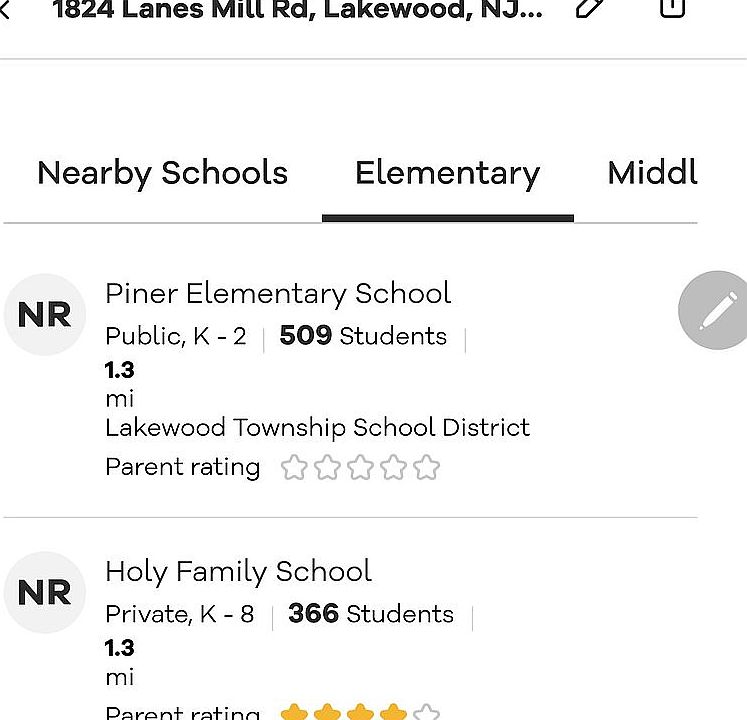
Task: Select the Elementary tab
Action: (447, 173)
